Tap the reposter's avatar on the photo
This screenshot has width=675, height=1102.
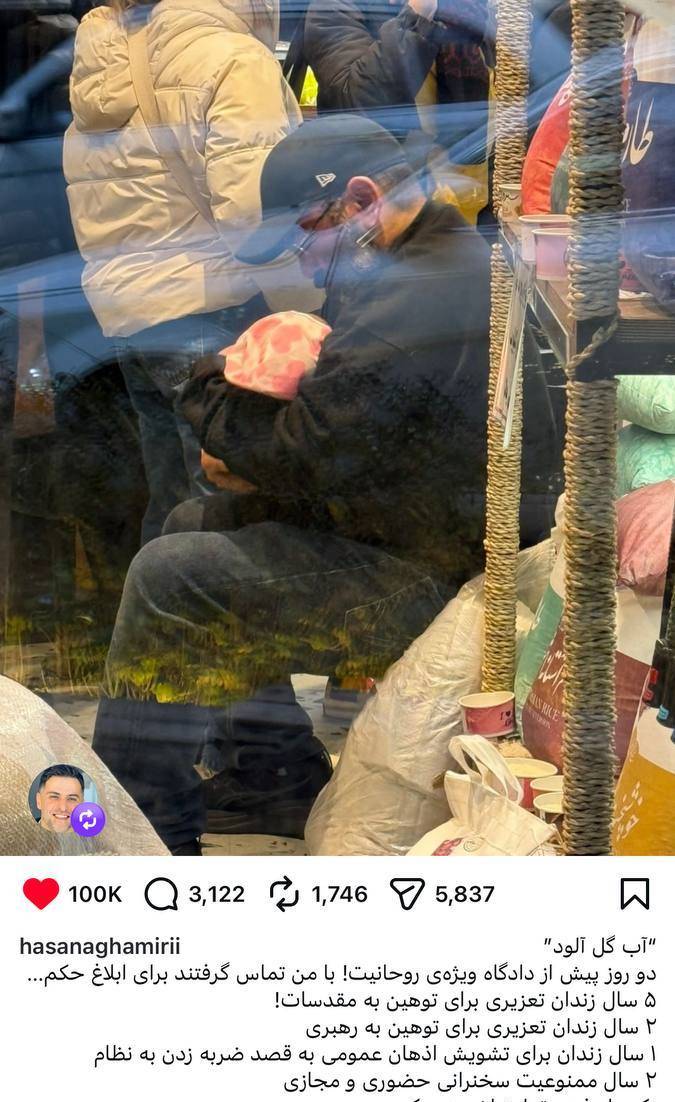62,798
